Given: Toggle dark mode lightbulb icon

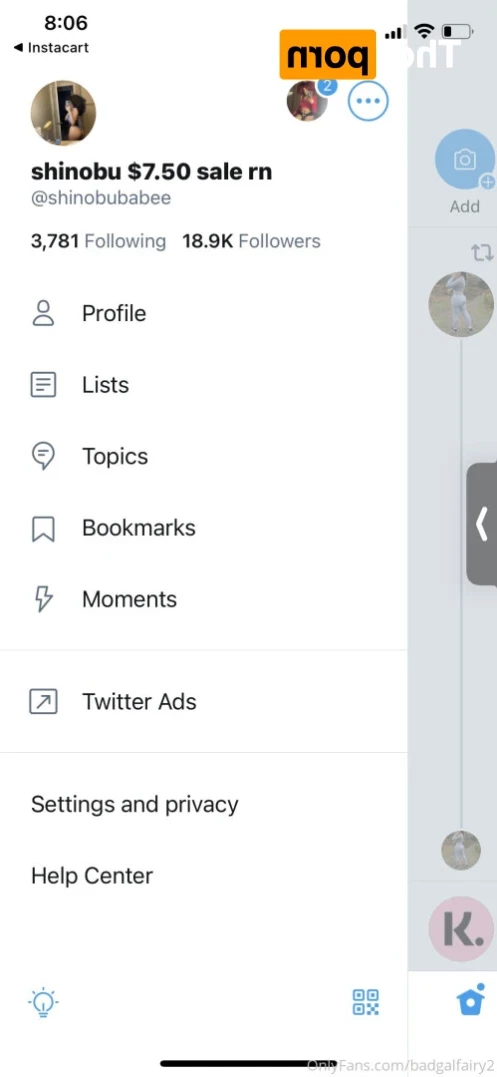Looking at the screenshot, I should pyautogui.click(x=43, y=1002).
